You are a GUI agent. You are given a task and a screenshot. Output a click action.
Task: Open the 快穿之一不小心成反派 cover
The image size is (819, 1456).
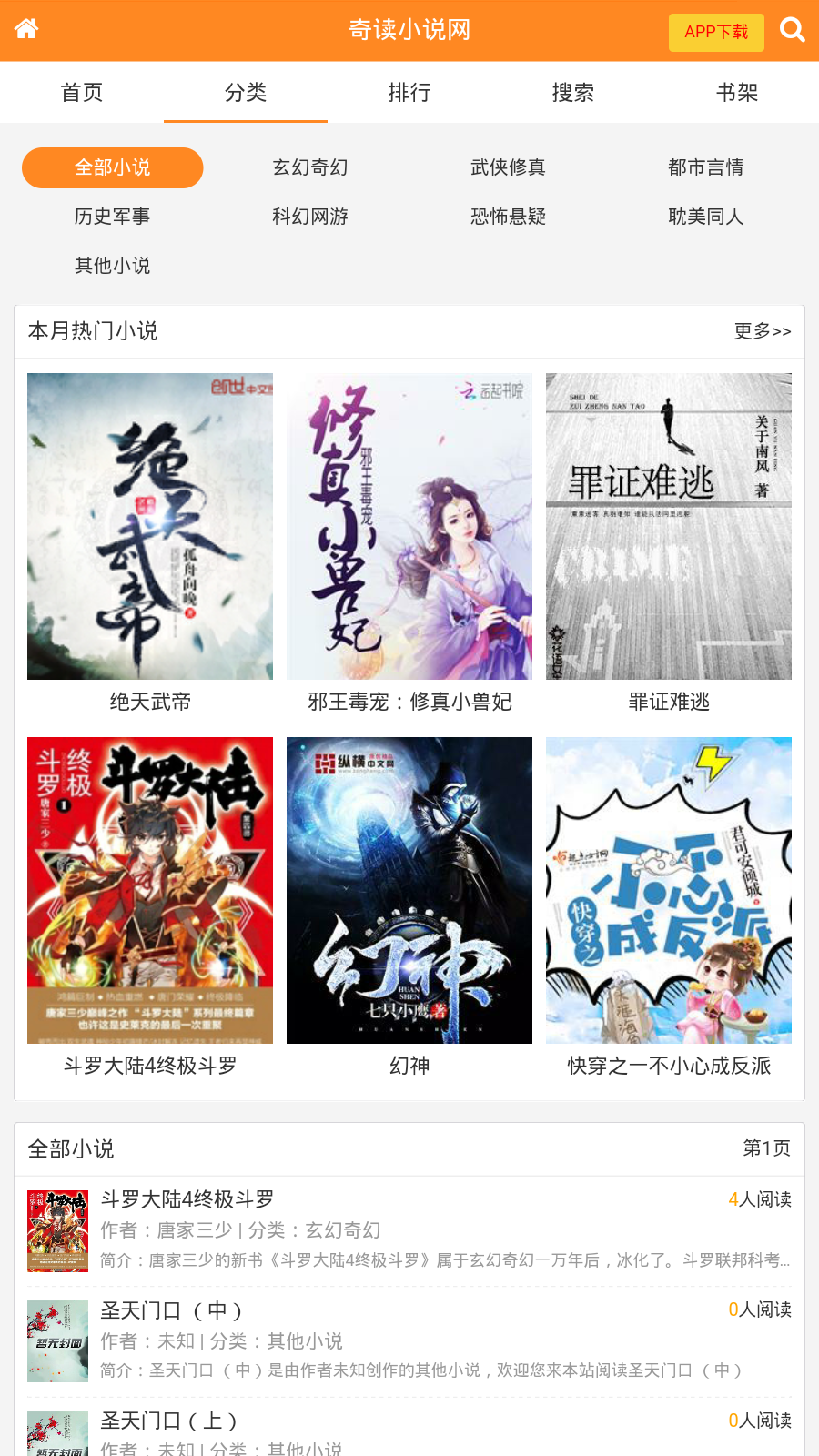coord(668,889)
